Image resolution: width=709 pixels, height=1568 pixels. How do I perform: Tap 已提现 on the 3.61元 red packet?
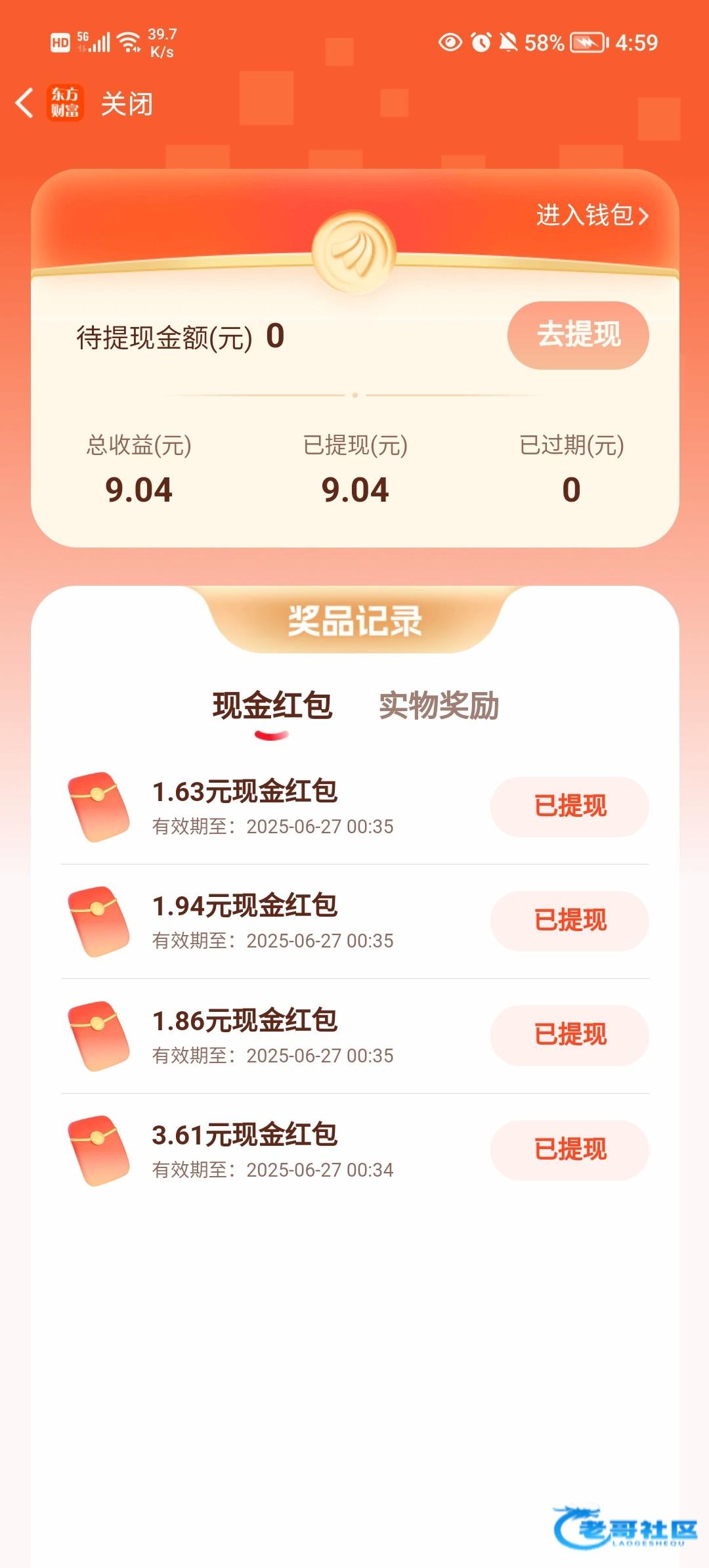(x=569, y=1150)
